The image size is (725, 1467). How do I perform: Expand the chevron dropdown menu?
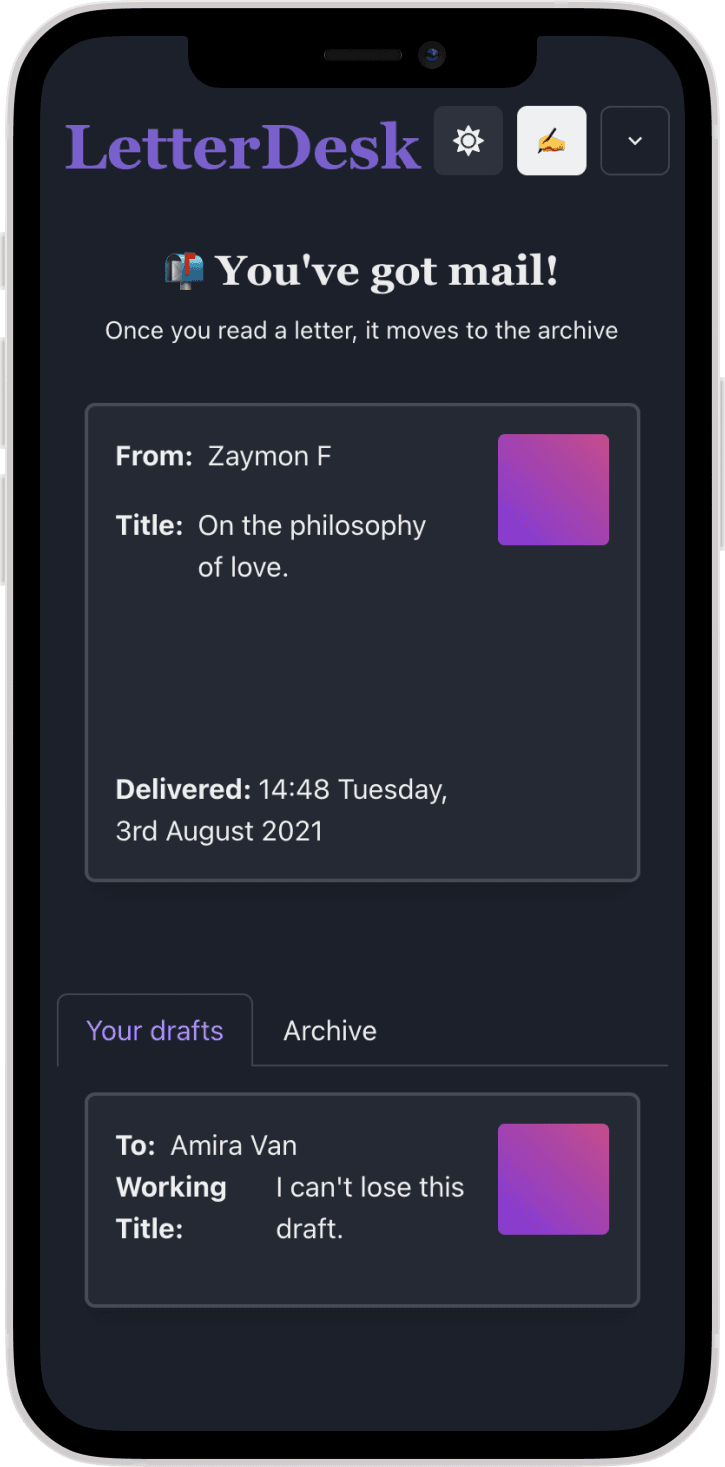(635, 141)
